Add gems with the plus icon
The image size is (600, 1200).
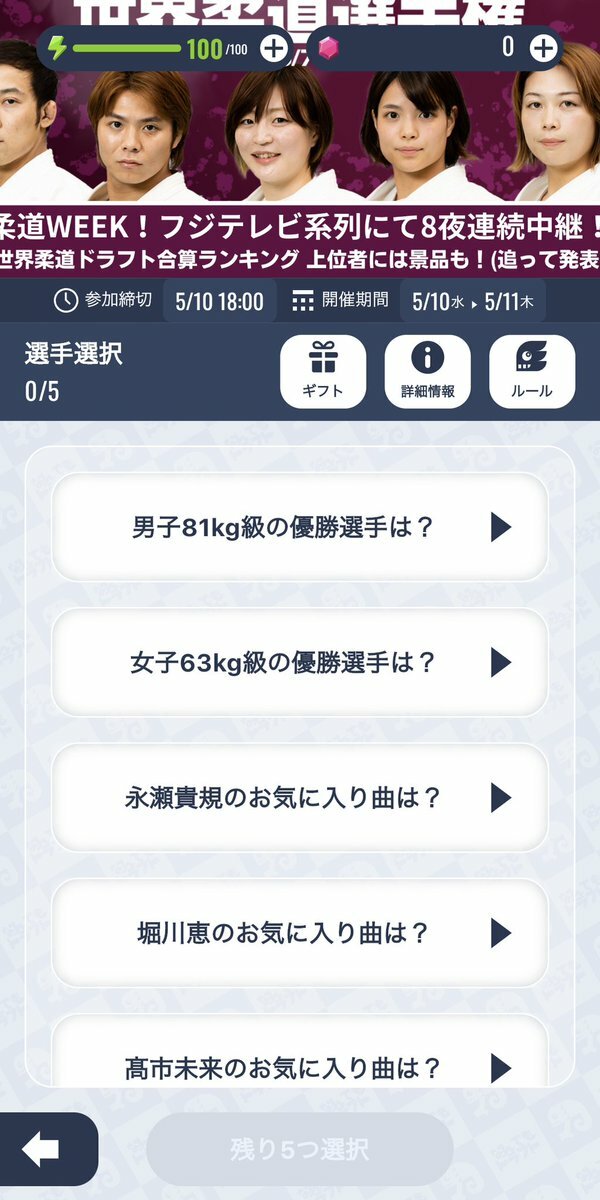click(x=543, y=47)
